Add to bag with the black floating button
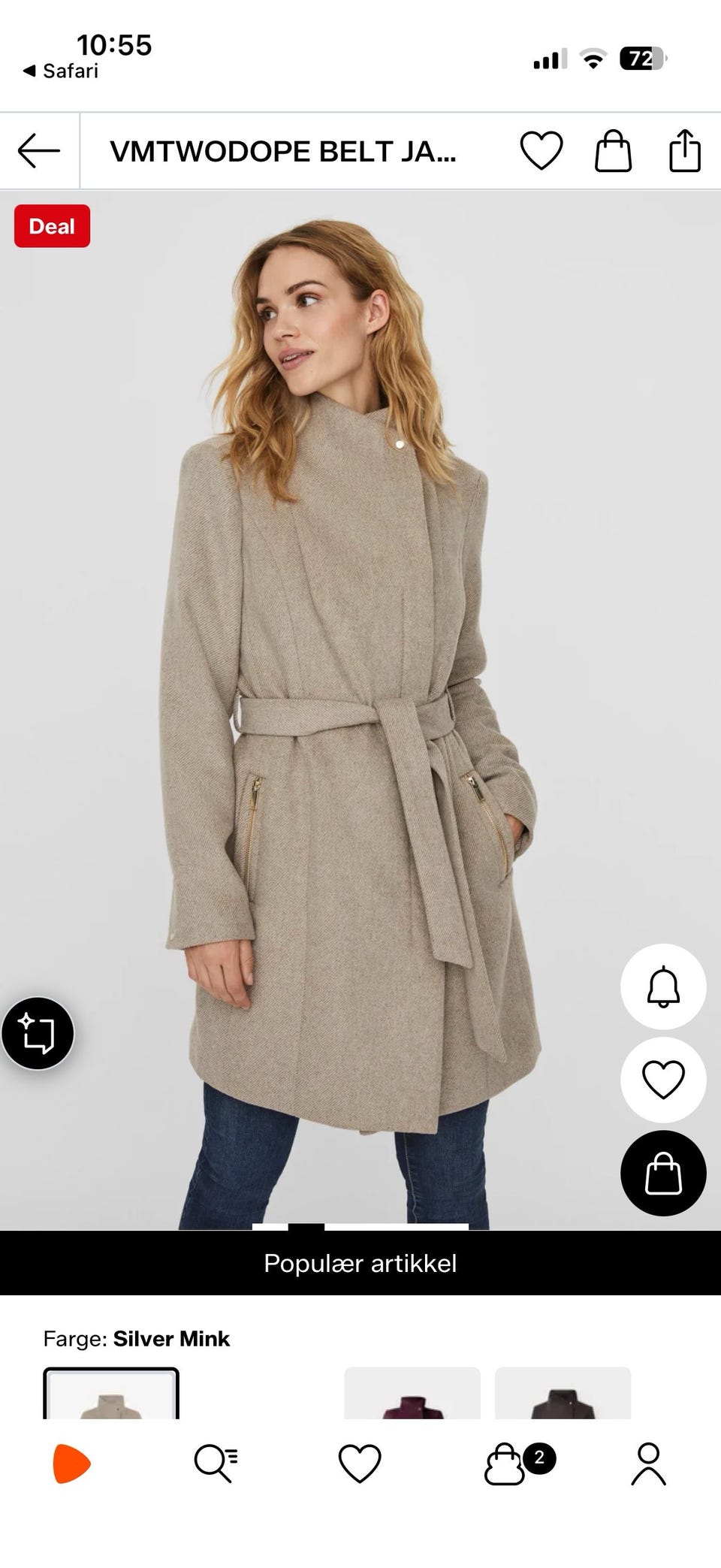The width and height of the screenshot is (721, 1568). click(x=663, y=1173)
